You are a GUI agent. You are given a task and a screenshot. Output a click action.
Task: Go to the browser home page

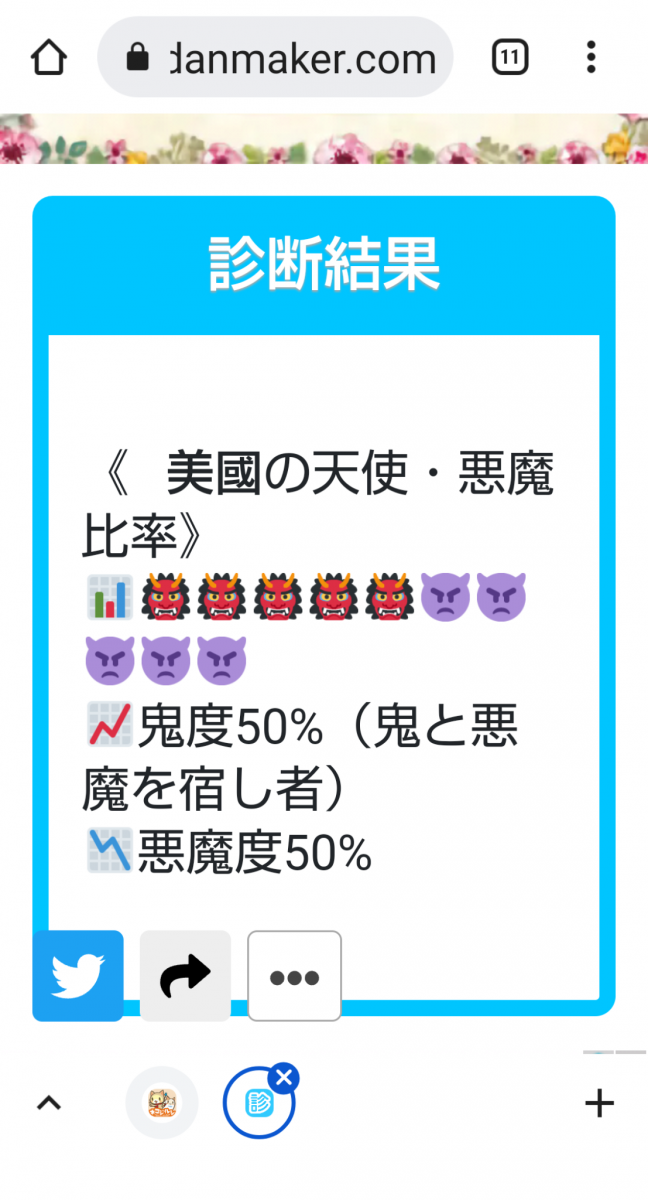pos(48,58)
